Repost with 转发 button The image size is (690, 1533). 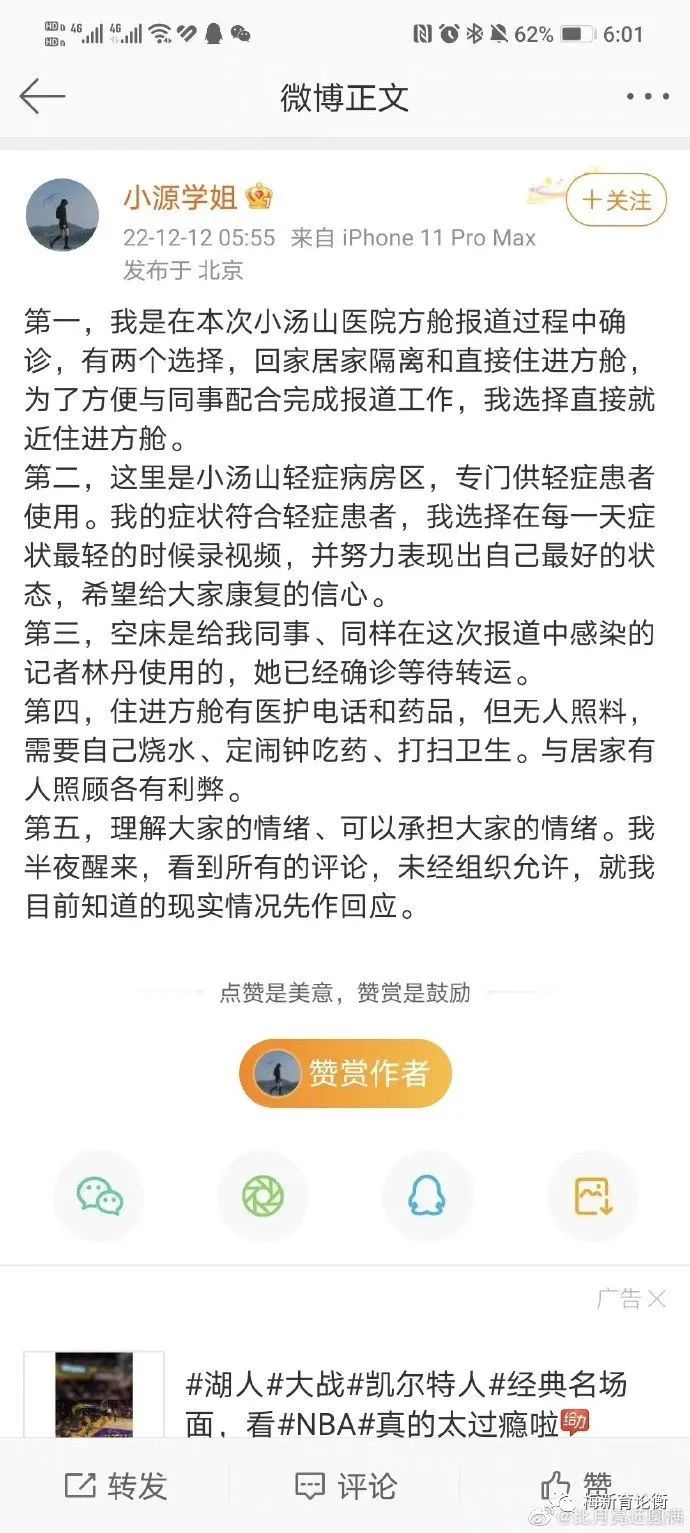[x=115, y=1485]
